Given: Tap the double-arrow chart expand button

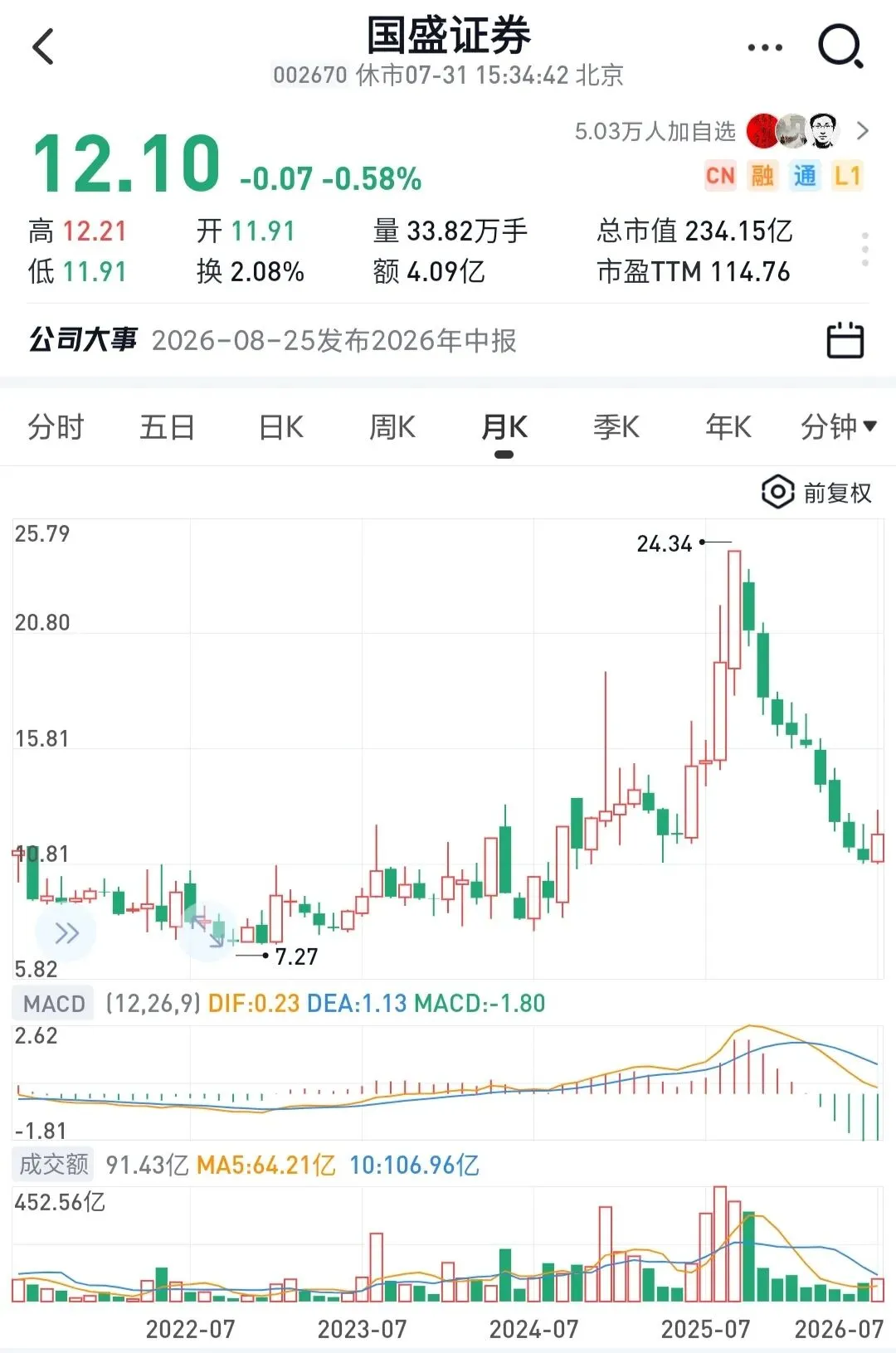Looking at the screenshot, I should pos(66,933).
